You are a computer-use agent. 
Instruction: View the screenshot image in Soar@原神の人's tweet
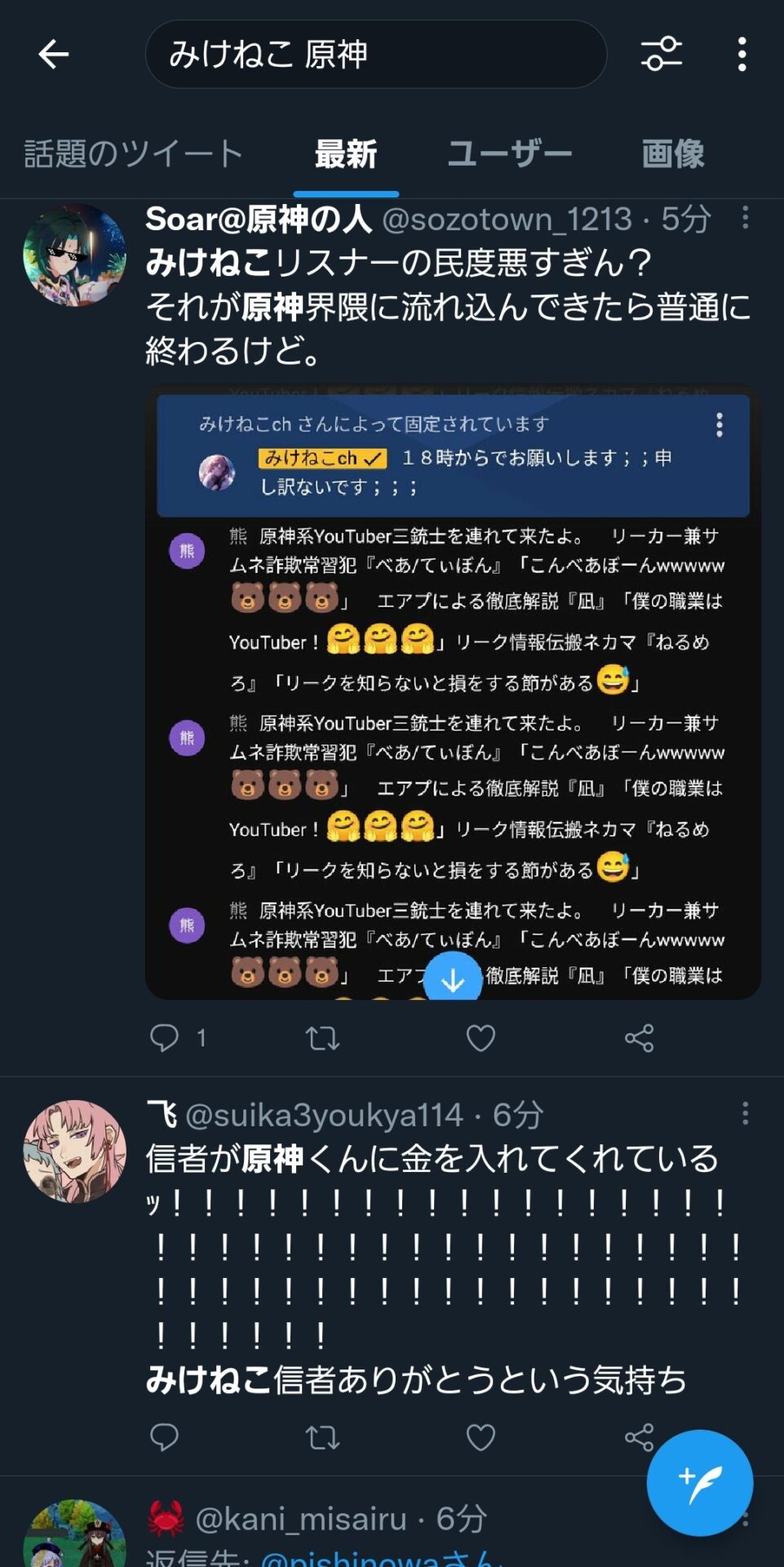(x=453, y=694)
